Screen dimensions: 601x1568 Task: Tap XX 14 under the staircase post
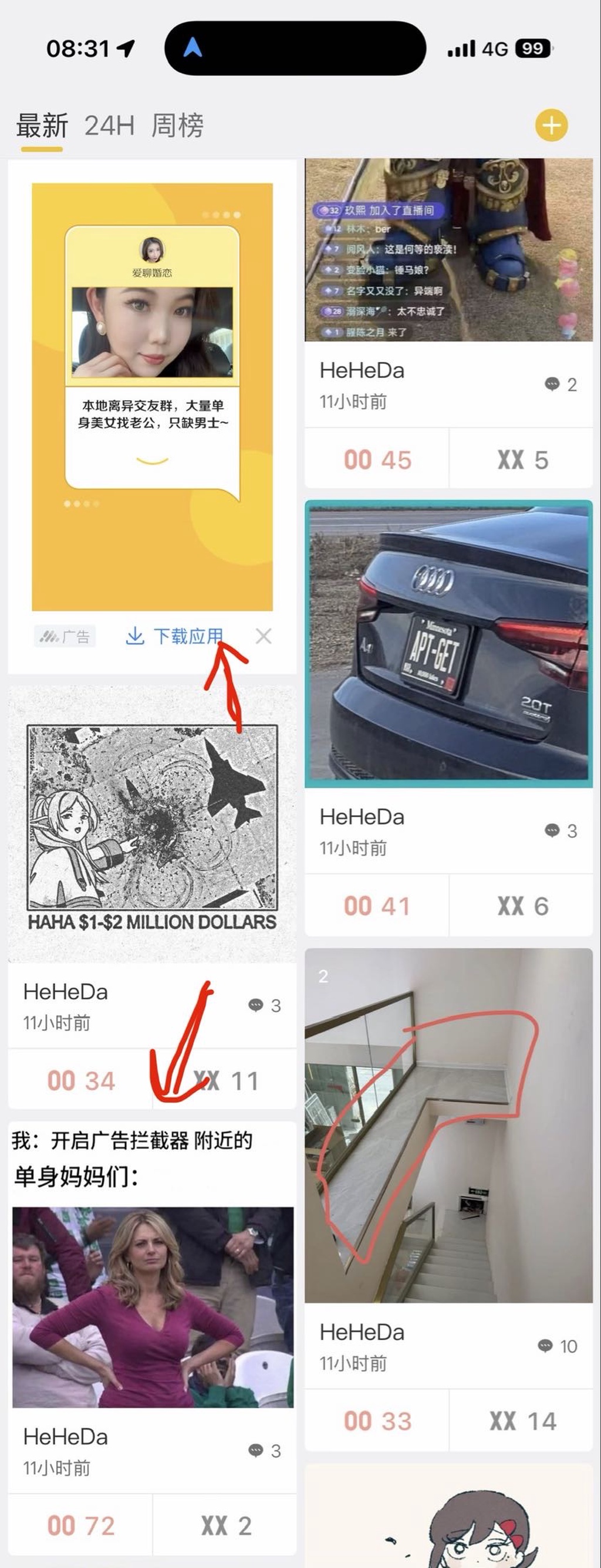[x=522, y=1421]
